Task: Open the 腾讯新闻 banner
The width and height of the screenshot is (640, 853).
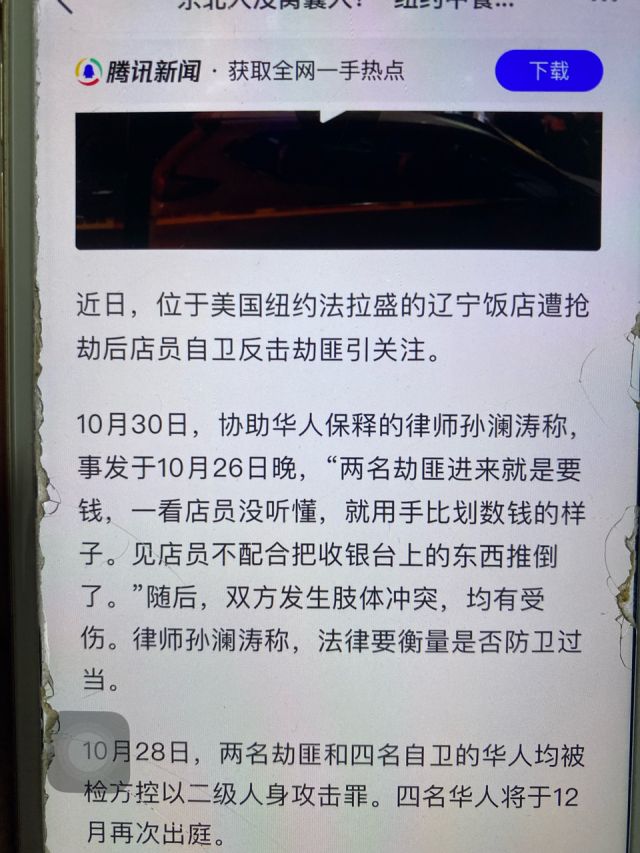Action: [x=240, y=71]
